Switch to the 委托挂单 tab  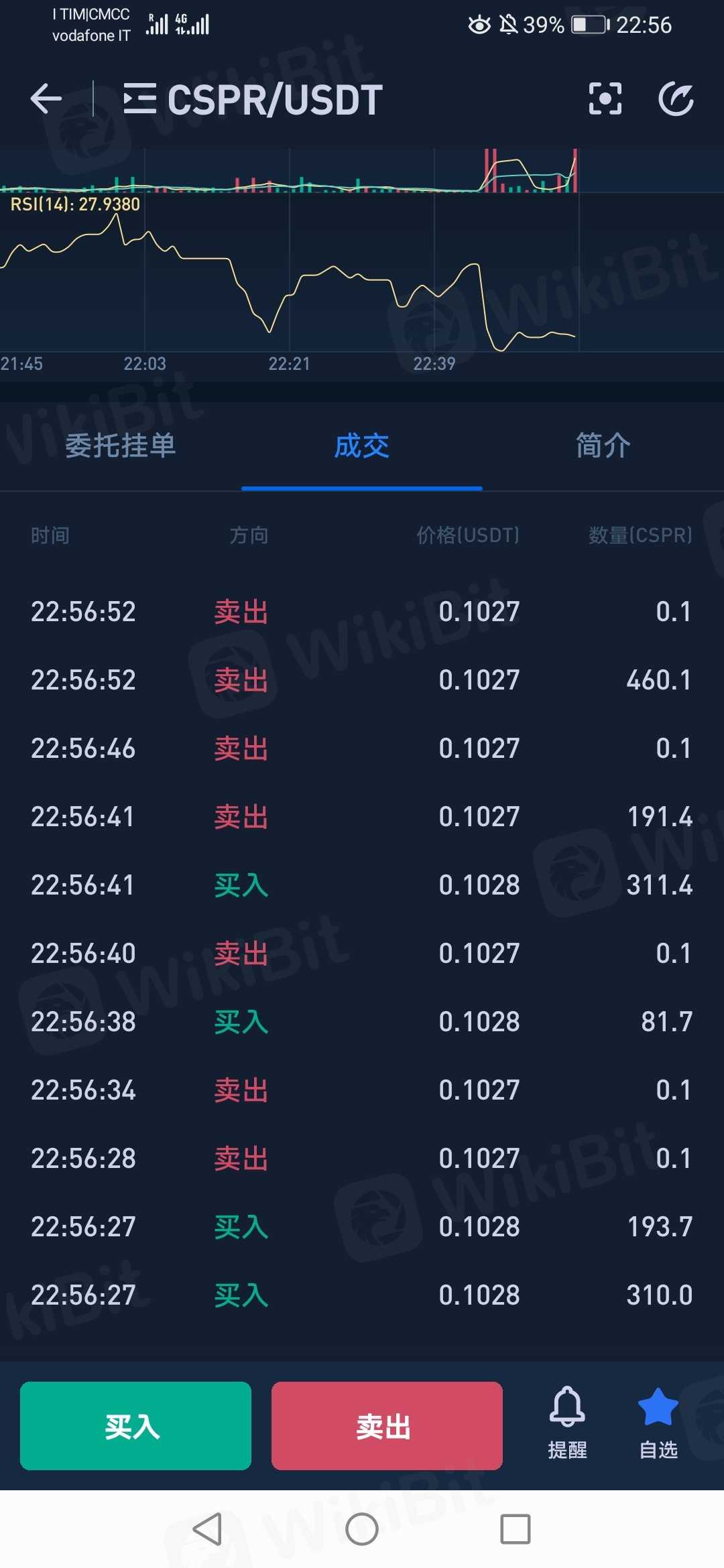121,446
